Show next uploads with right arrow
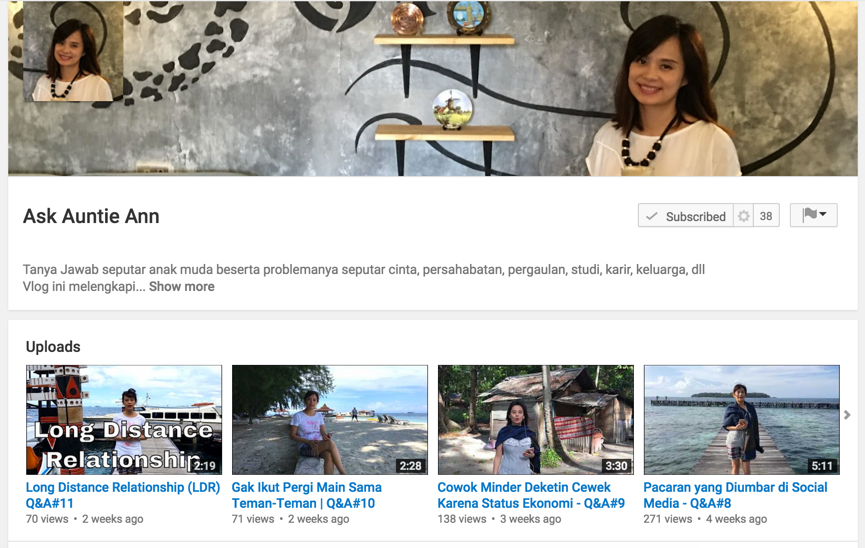The image size is (865, 548). coord(847,415)
